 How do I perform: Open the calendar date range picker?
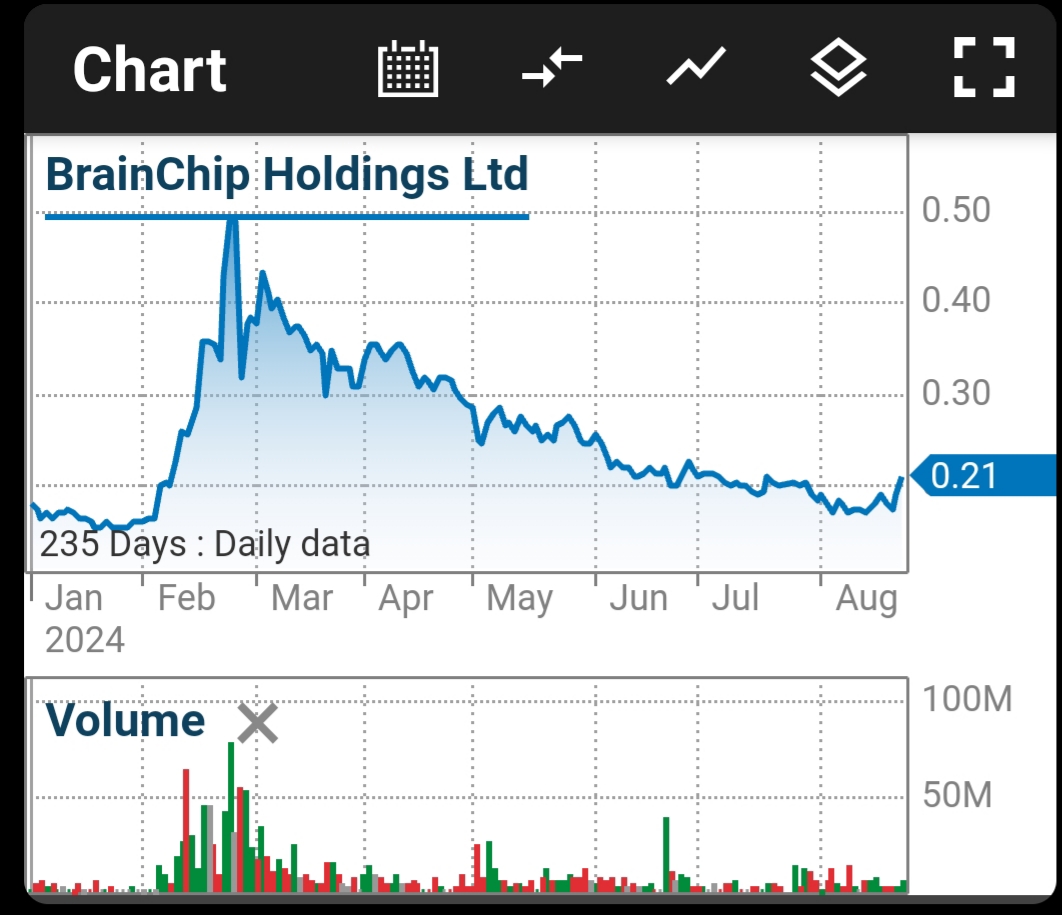tap(408, 68)
